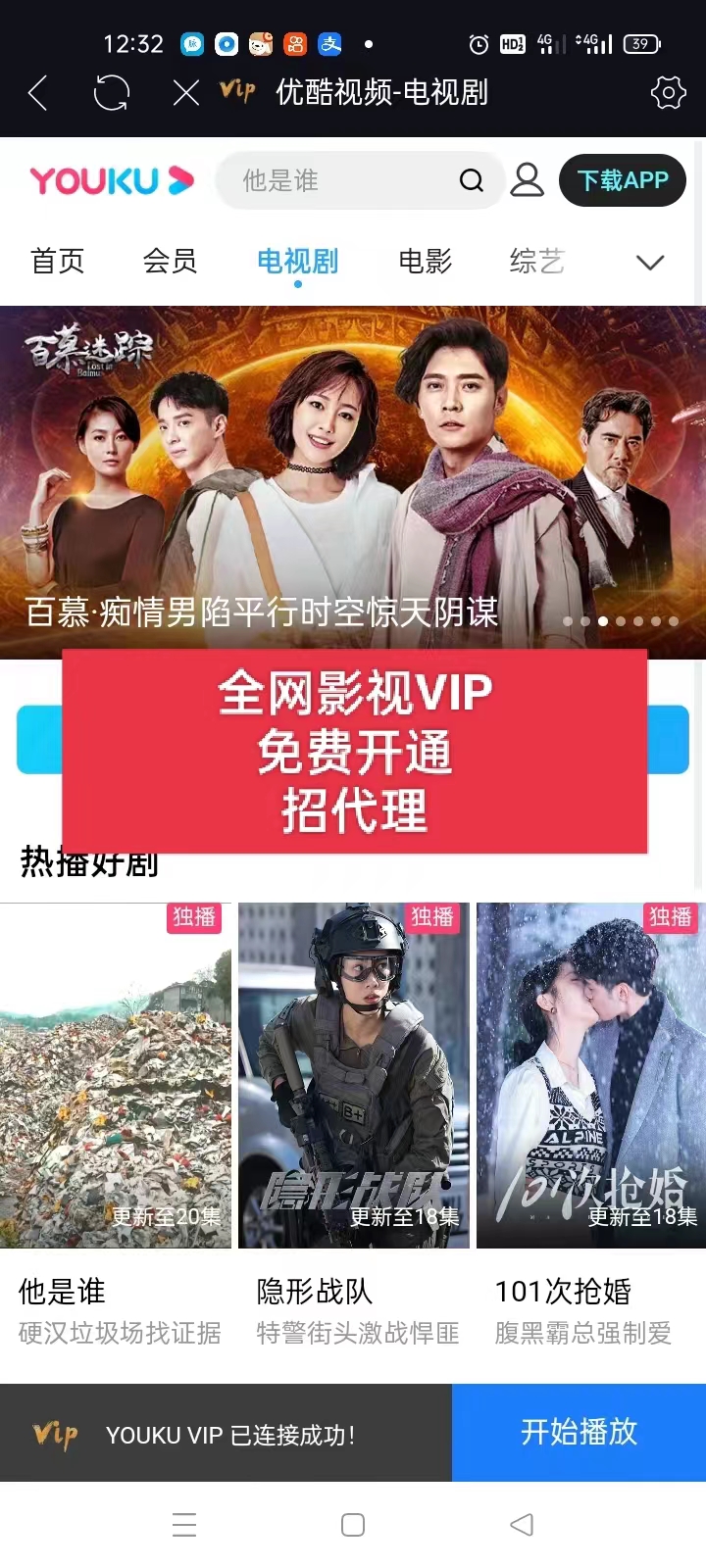Viewport: 706px width, 1568px height.
Task: Switch to the 会员 tab
Action: tap(170, 261)
